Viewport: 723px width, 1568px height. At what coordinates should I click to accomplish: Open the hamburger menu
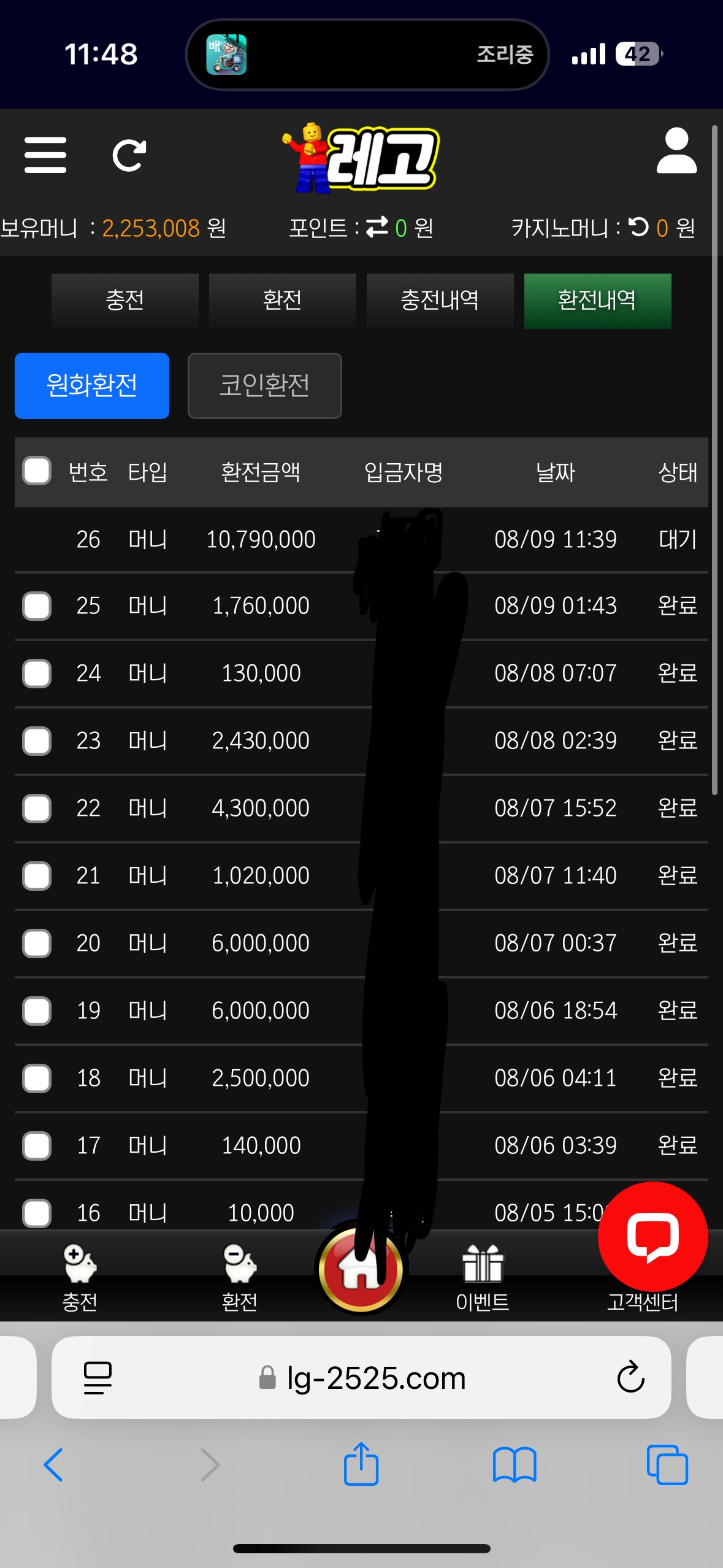tap(45, 155)
